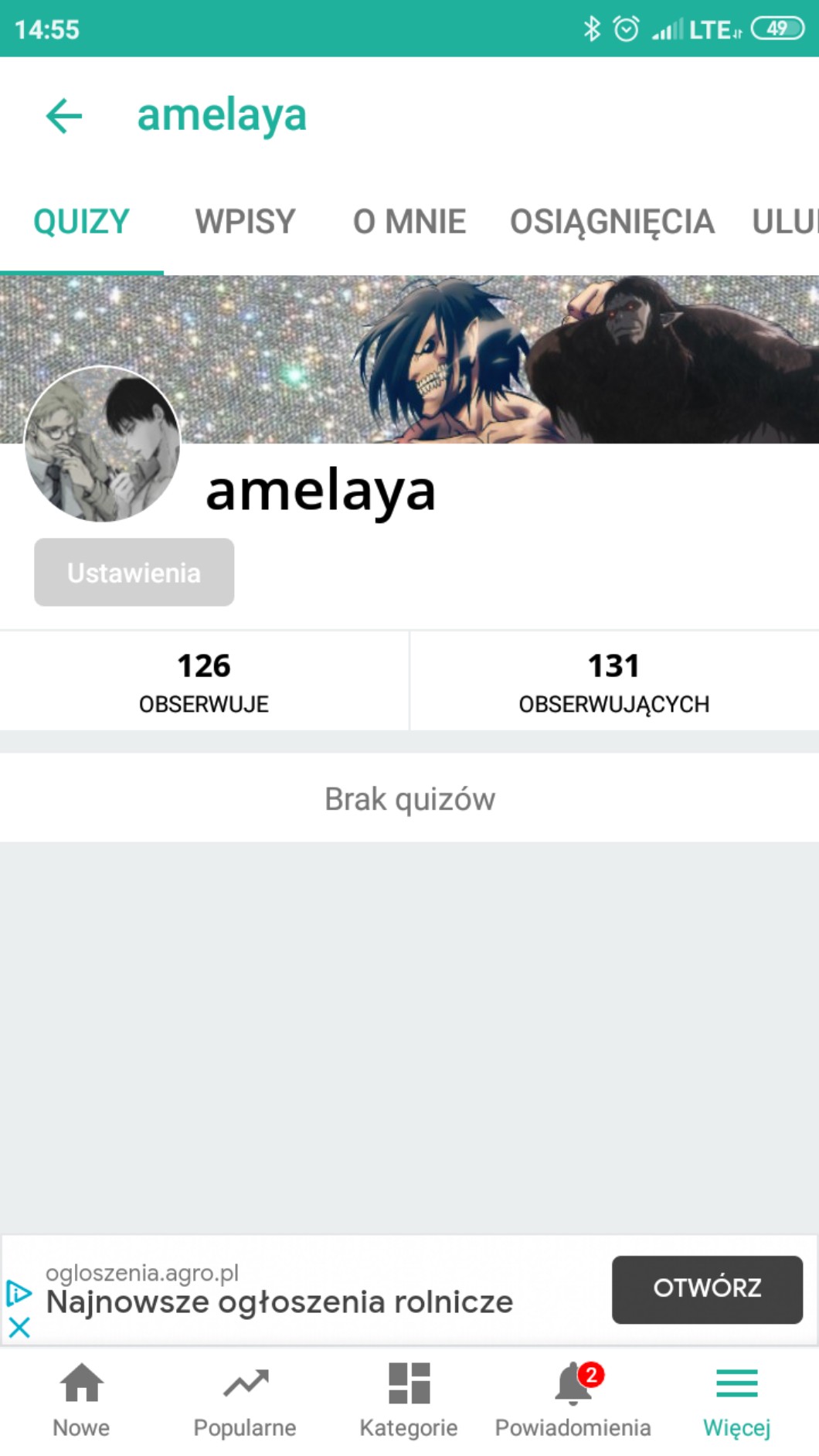Dismiss the ad with the X icon
Viewport: 819px width, 1456px height.
pos(19,1328)
